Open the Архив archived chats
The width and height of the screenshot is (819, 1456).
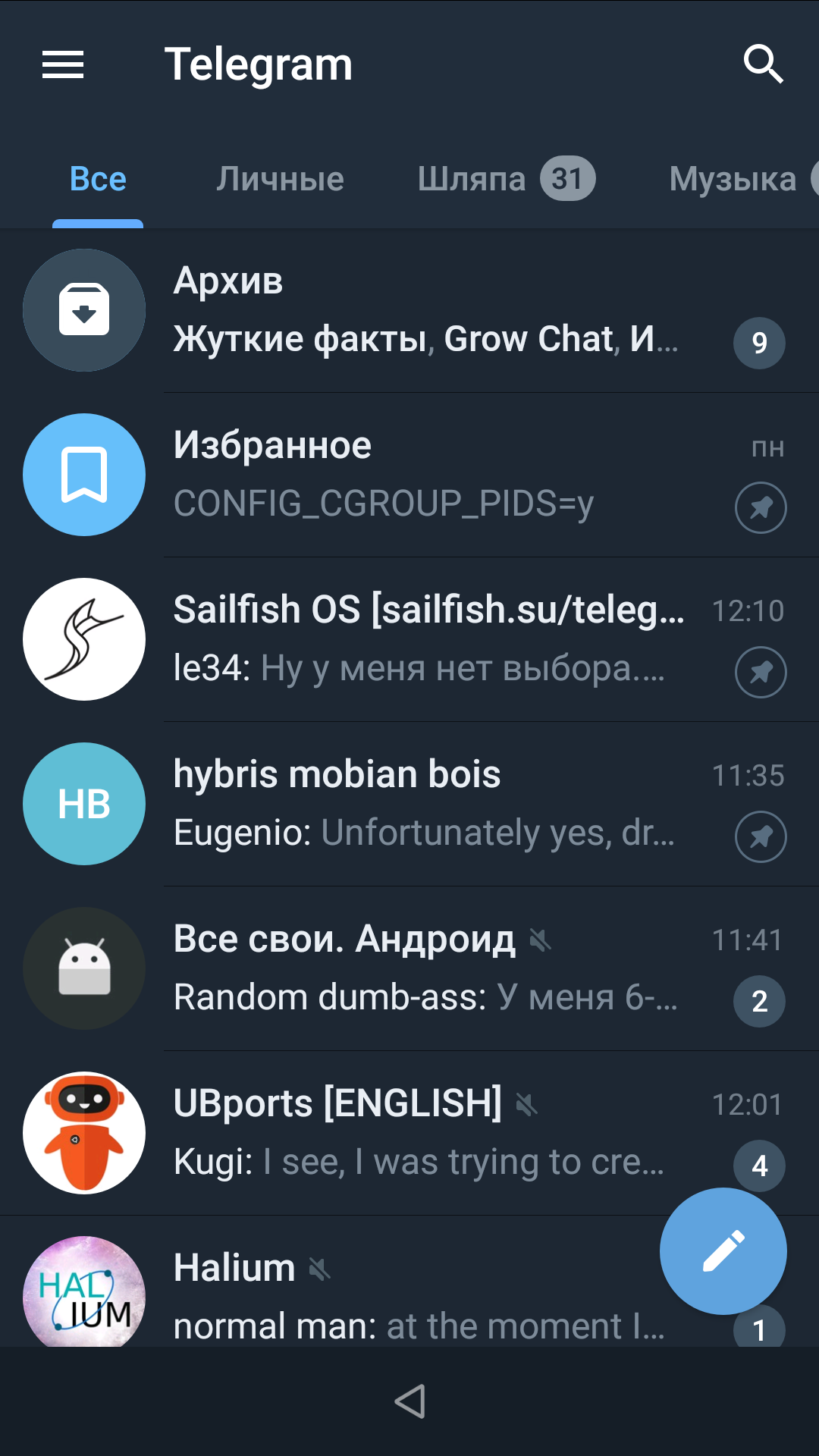click(409, 310)
